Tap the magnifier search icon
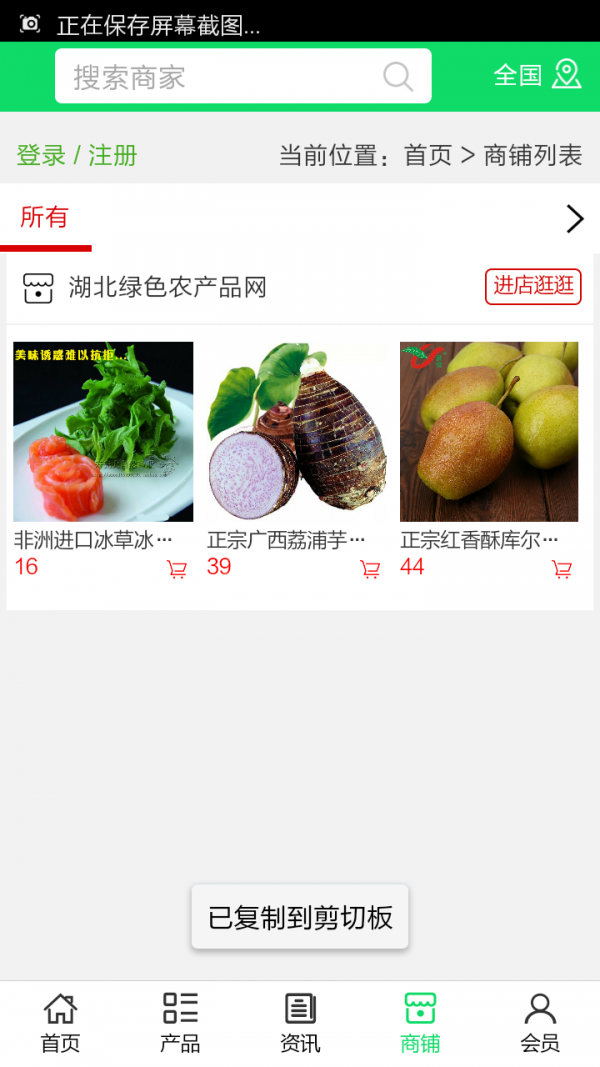The height and width of the screenshot is (1067, 600). (398, 77)
